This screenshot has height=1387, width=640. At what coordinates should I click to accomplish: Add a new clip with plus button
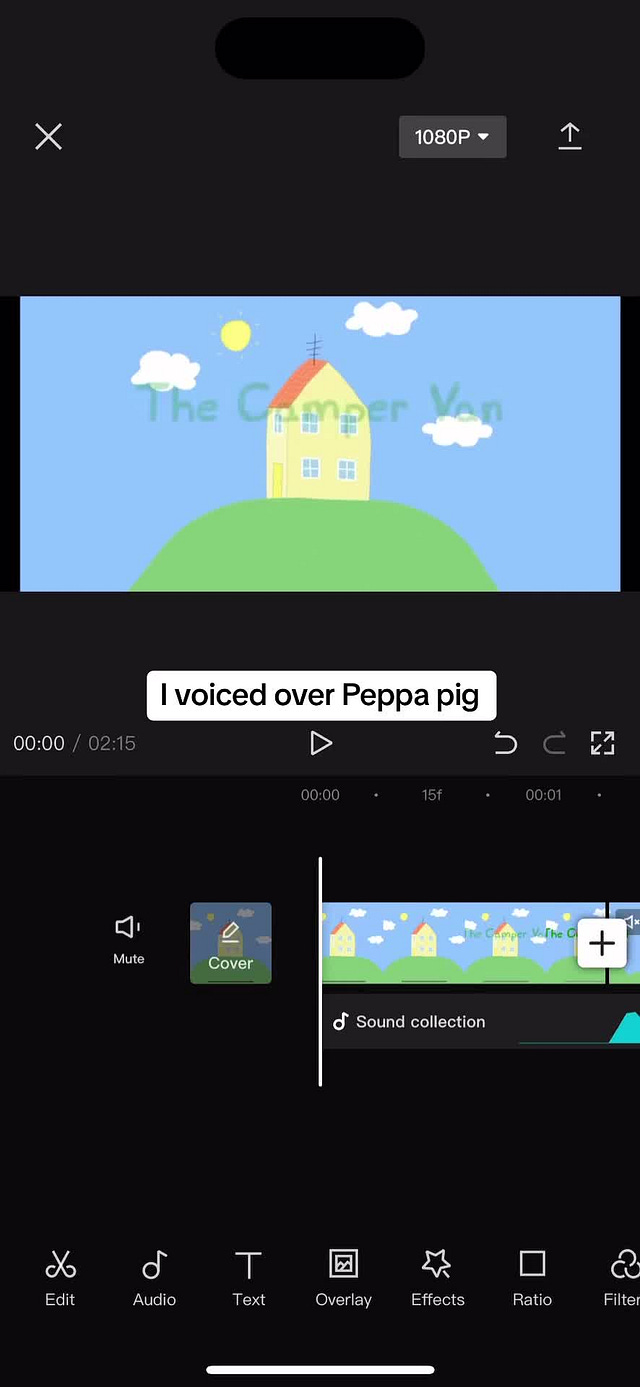pyautogui.click(x=602, y=944)
